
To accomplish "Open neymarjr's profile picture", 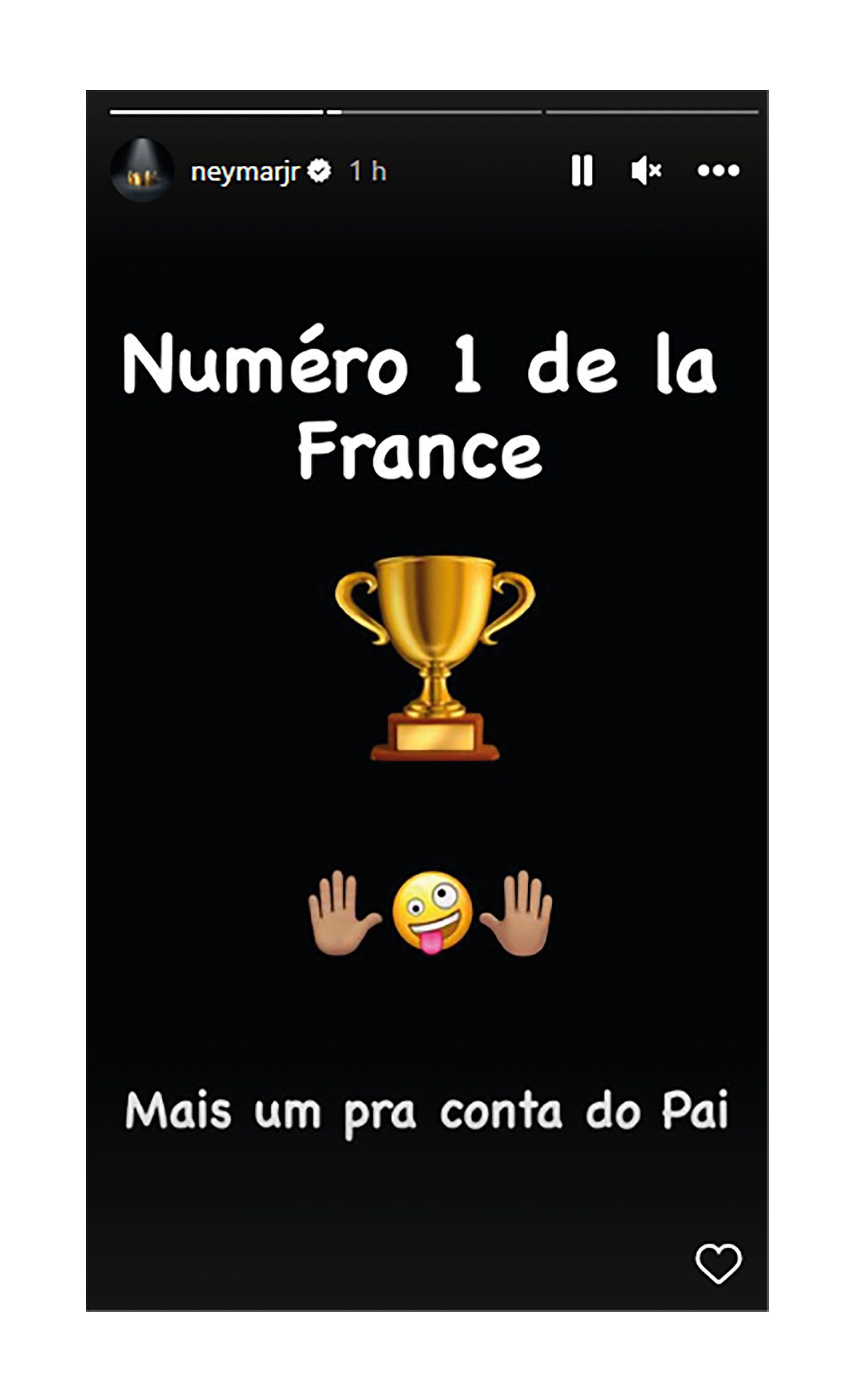I will (142, 170).
